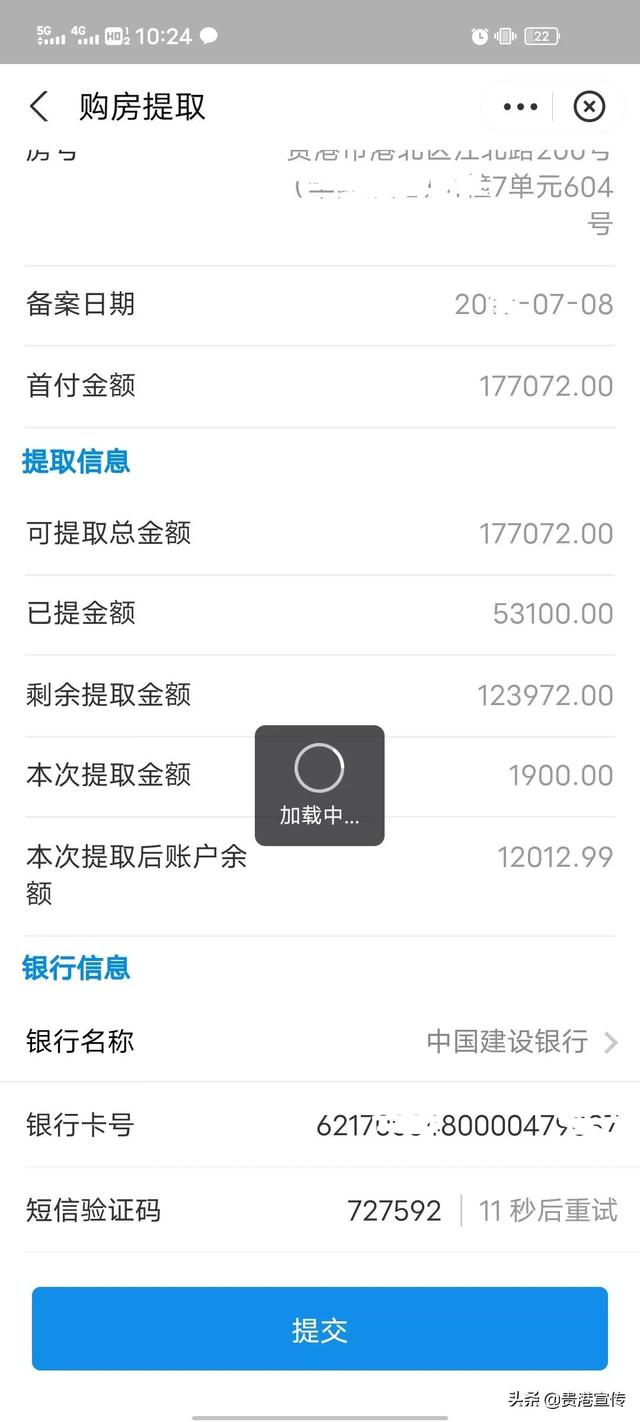Viewport: 640px width, 1422px height.
Task: Select bank name 中国建设银行
Action: click(x=520, y=1042)
